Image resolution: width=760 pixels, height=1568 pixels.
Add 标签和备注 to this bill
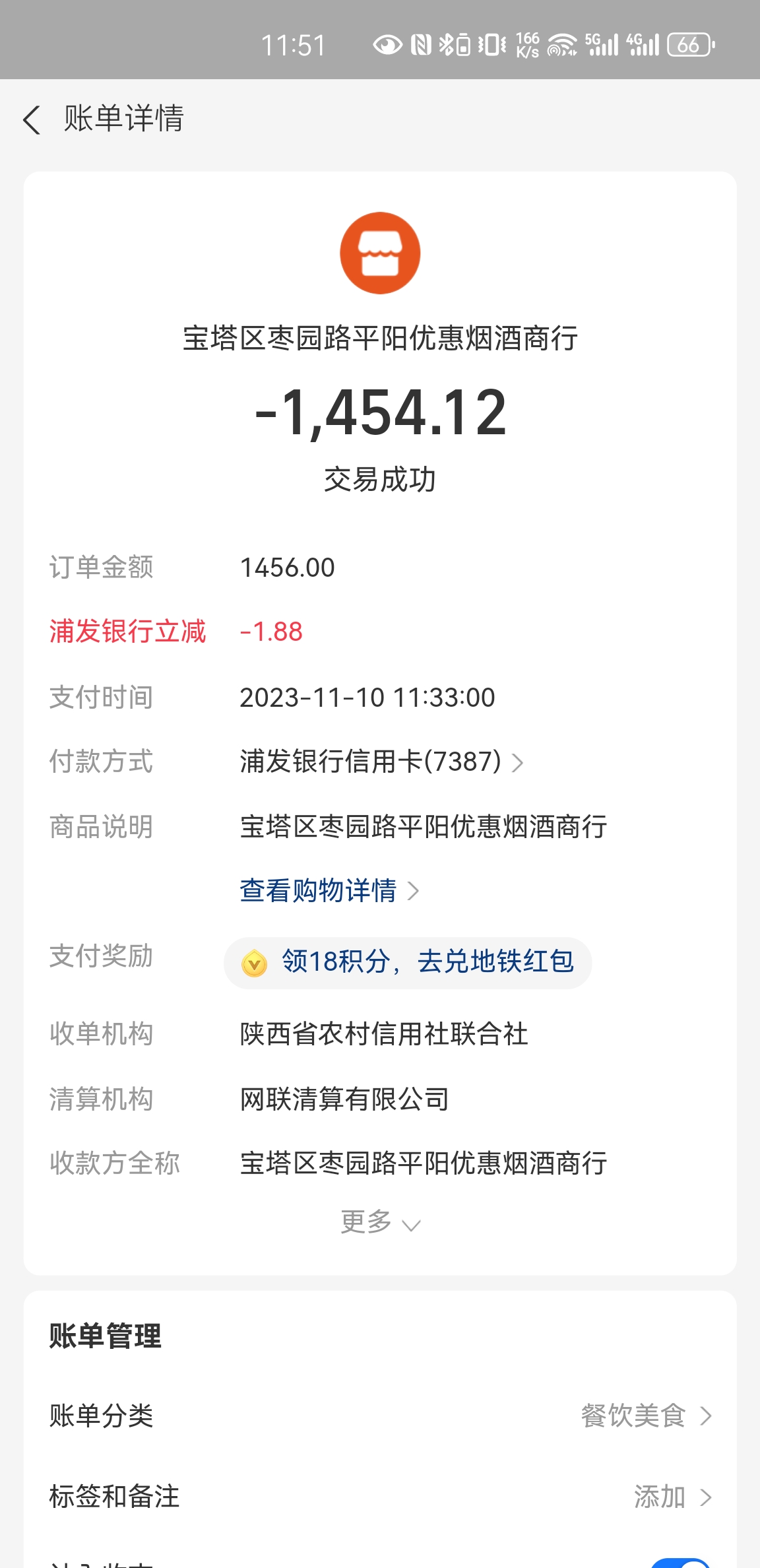point(672,1497)
